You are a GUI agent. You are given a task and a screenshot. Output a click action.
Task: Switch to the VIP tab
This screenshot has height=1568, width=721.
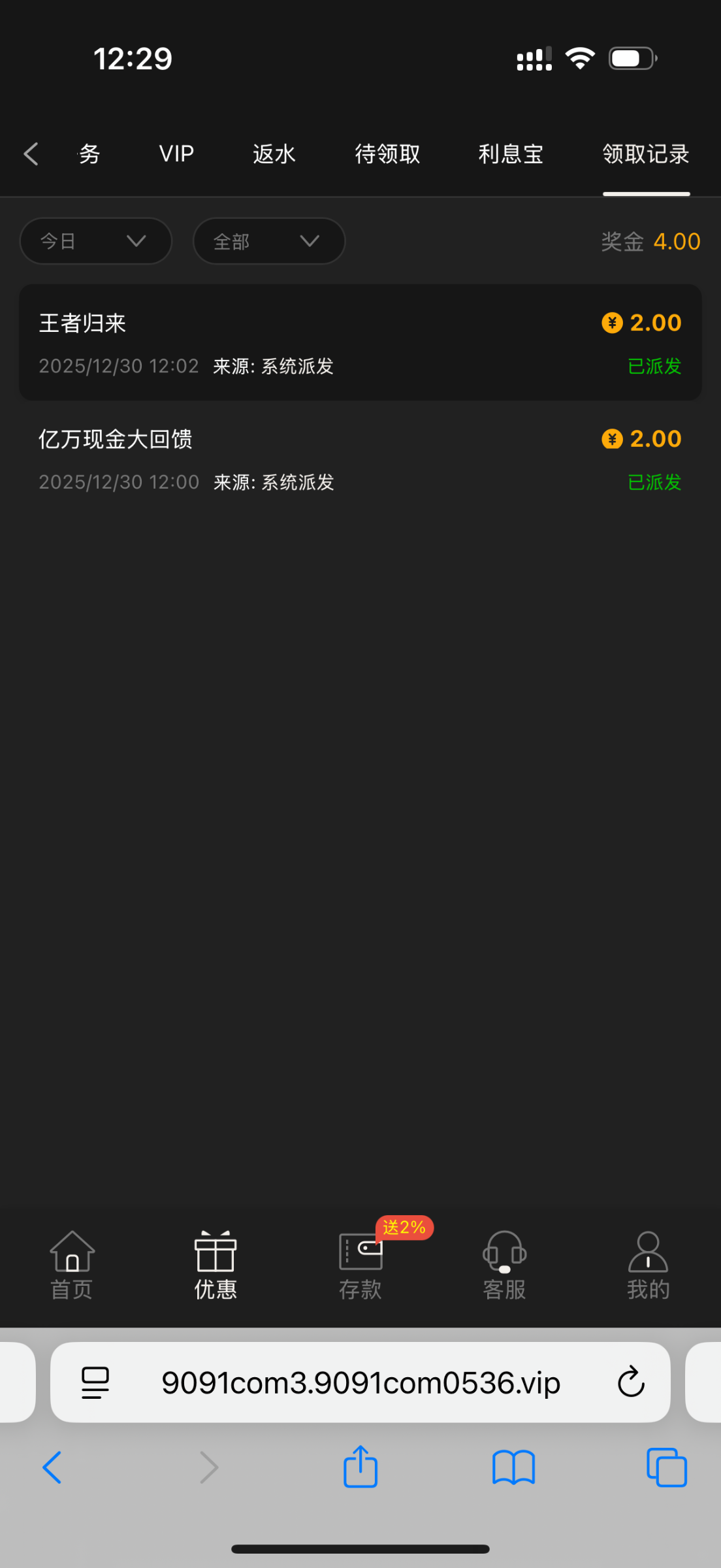[x=176, y=154]
